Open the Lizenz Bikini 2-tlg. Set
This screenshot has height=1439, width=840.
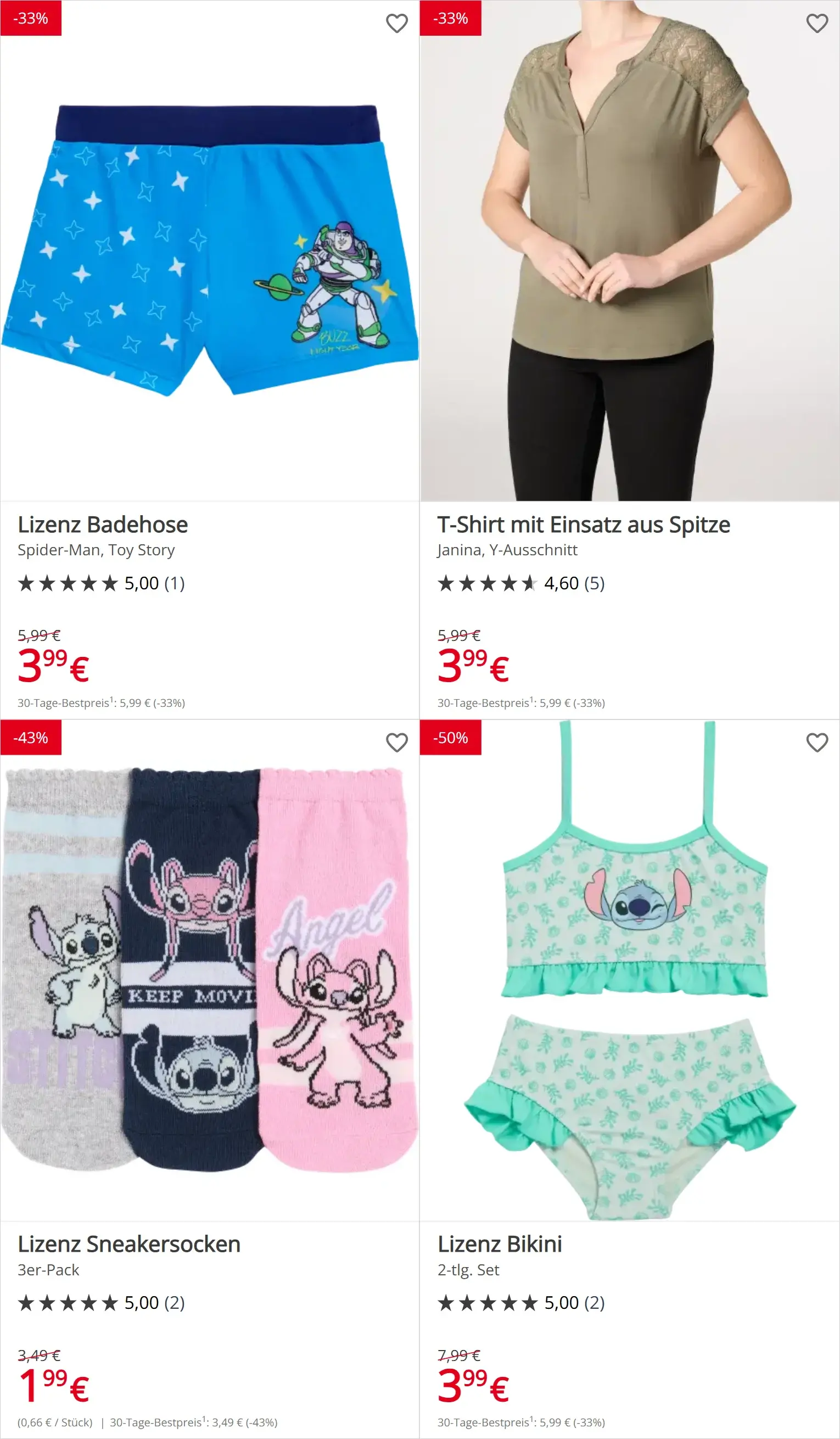499,1243
